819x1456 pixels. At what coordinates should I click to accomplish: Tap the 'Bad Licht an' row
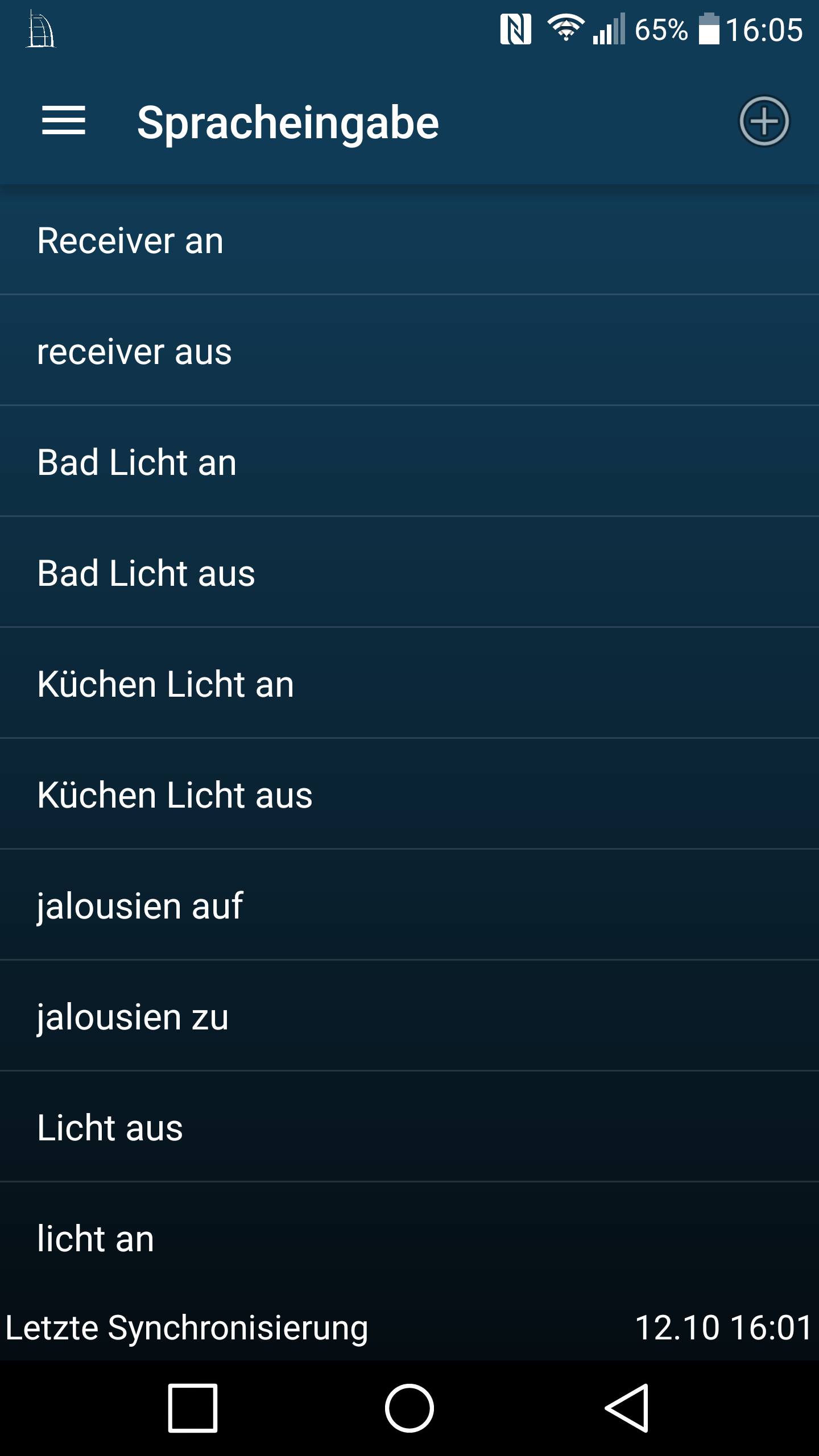[409, 462]
